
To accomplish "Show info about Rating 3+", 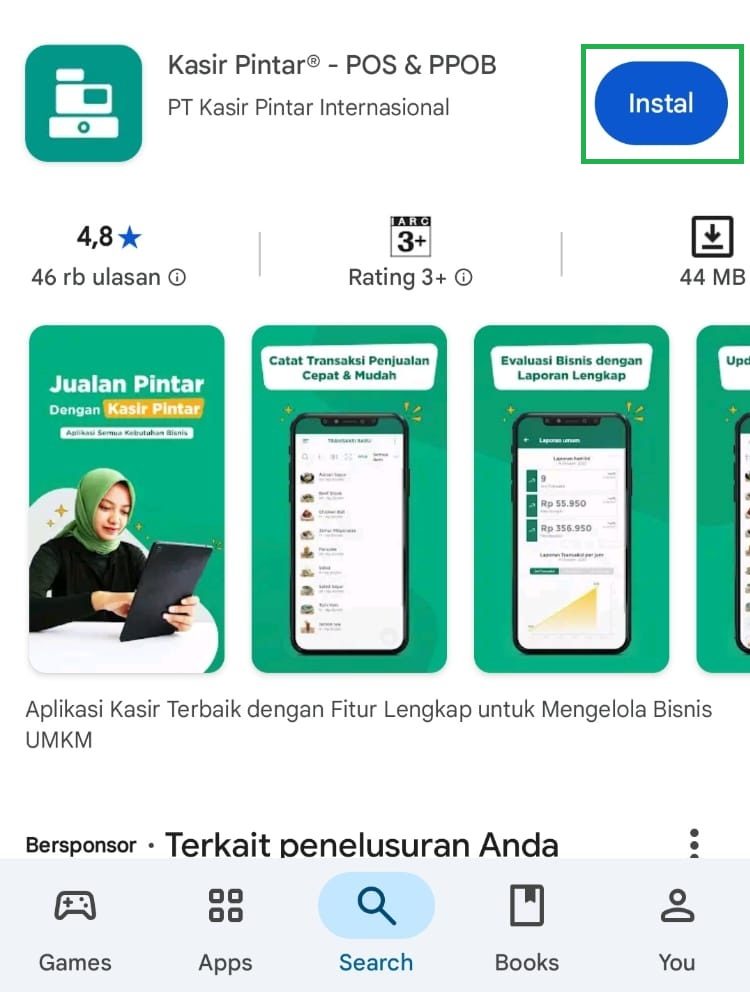I will 410,277.
